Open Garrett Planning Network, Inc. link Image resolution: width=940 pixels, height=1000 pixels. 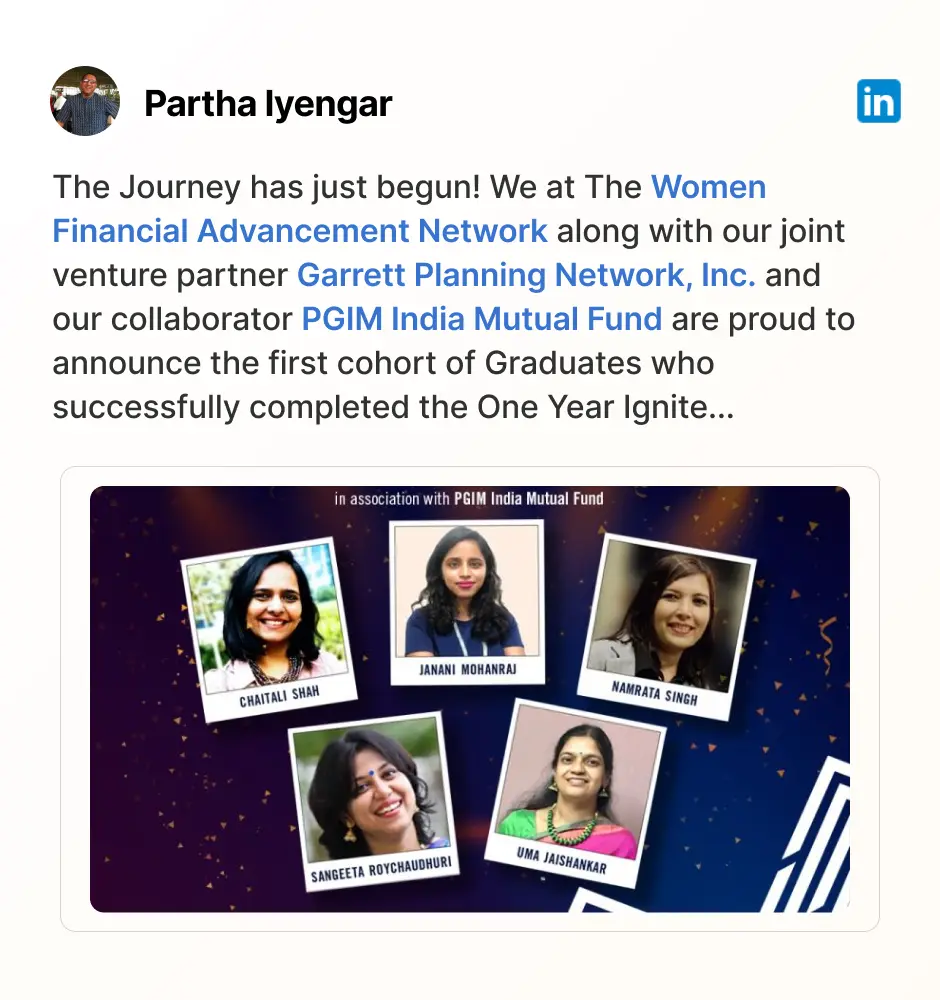(526, 275)
